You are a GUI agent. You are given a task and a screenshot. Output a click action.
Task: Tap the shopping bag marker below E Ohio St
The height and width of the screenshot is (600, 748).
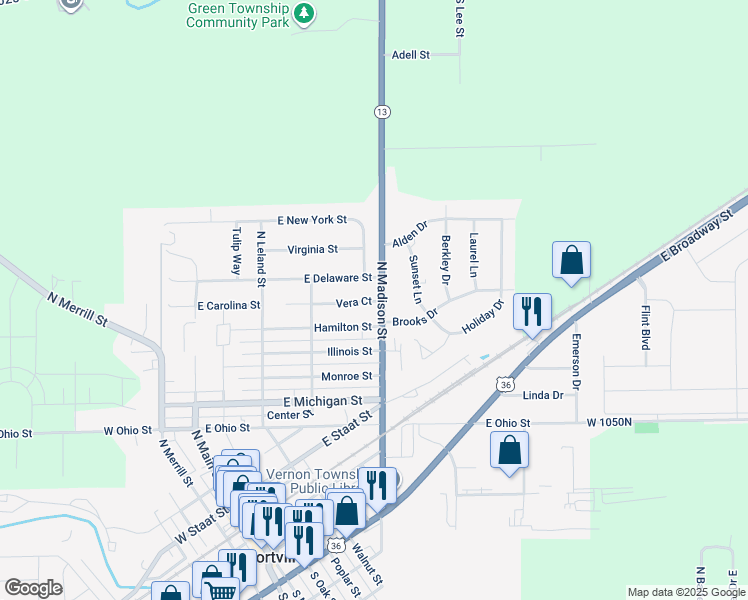509,454
